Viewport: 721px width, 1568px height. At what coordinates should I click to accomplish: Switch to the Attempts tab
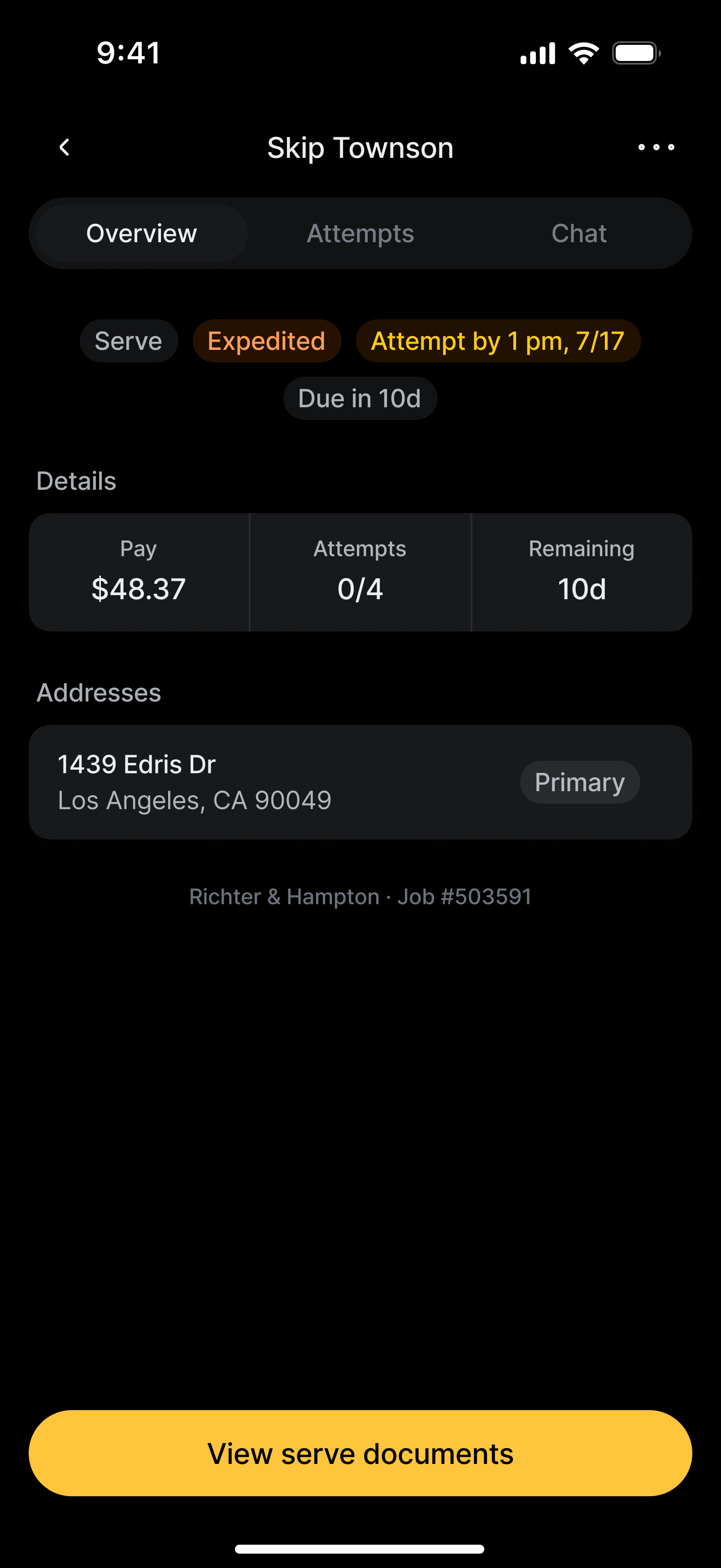click(360, 234)
